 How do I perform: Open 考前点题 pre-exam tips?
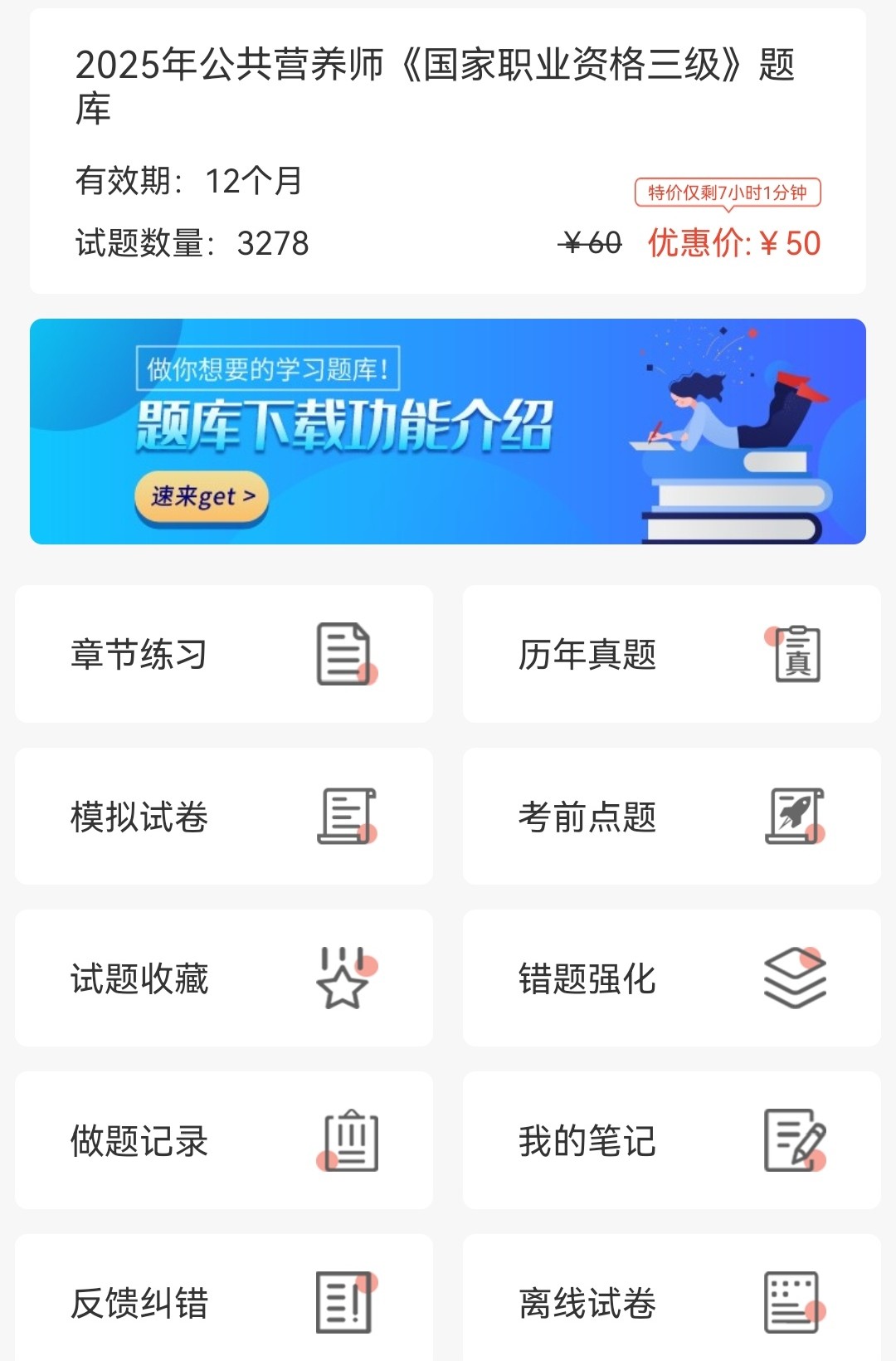click(x=671, y=817)
